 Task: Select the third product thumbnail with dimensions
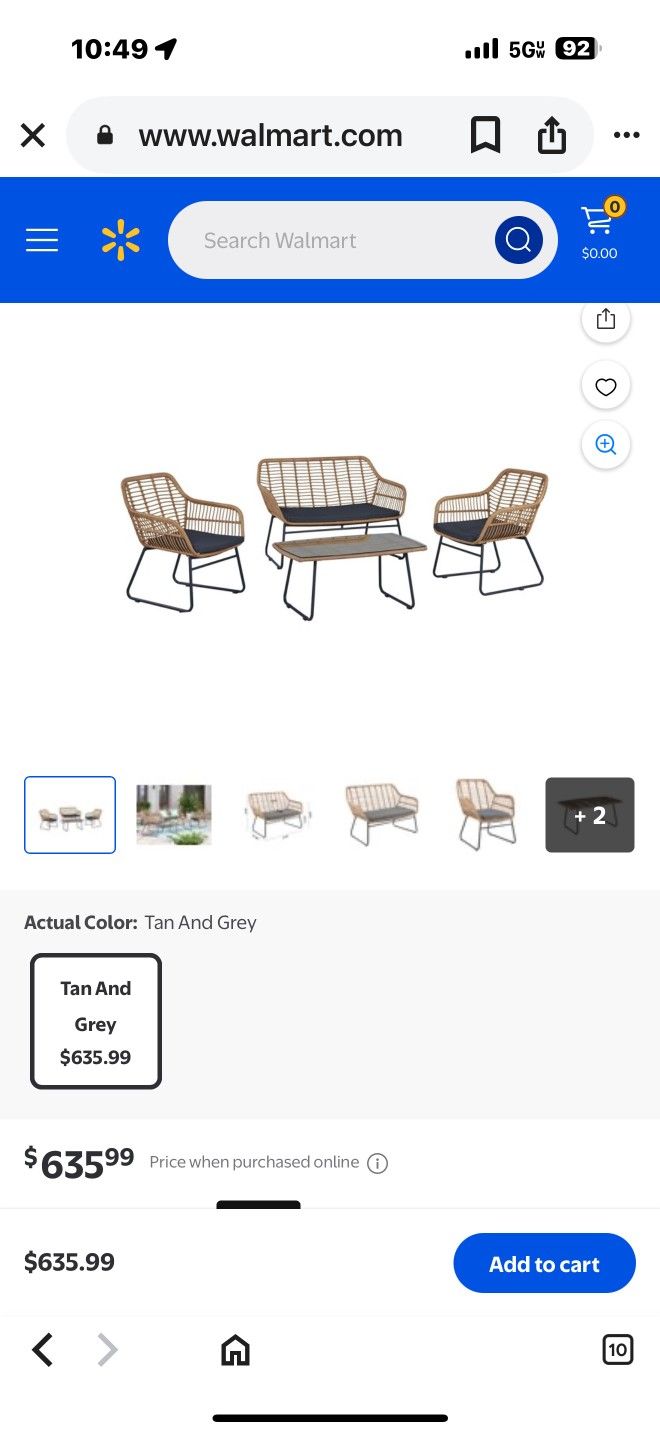tap(278, 815)
